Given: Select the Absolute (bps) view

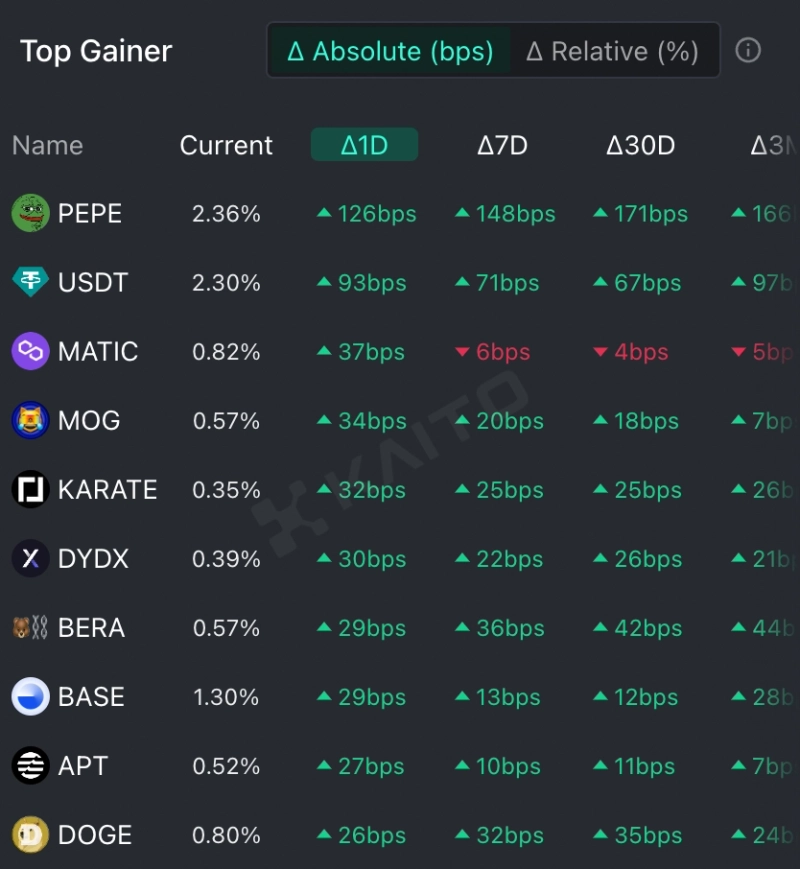Looking at the screenshot, I should click(390, 51).
